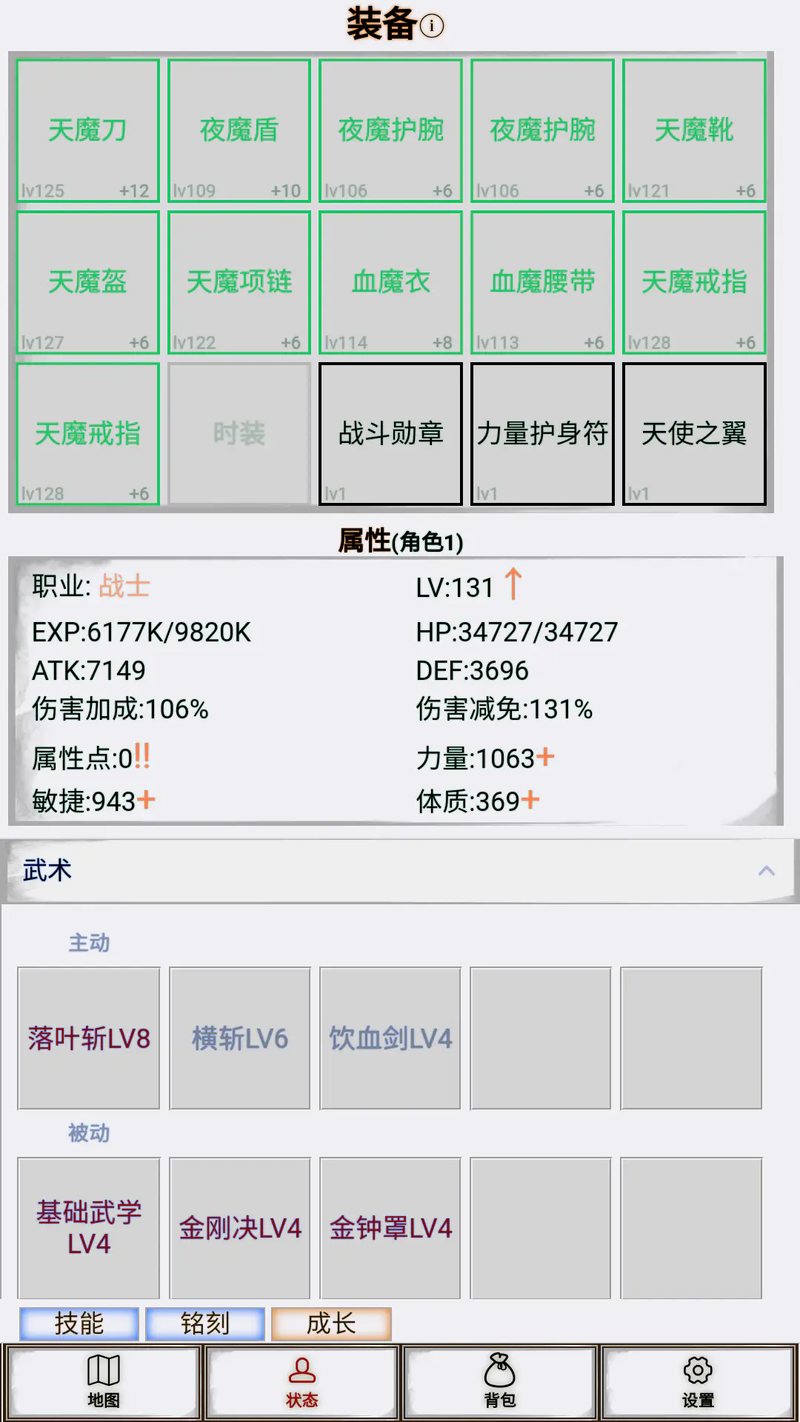800x1422 pixels.
Task: Add a point to 力量
Action: (x=545, y=757)
